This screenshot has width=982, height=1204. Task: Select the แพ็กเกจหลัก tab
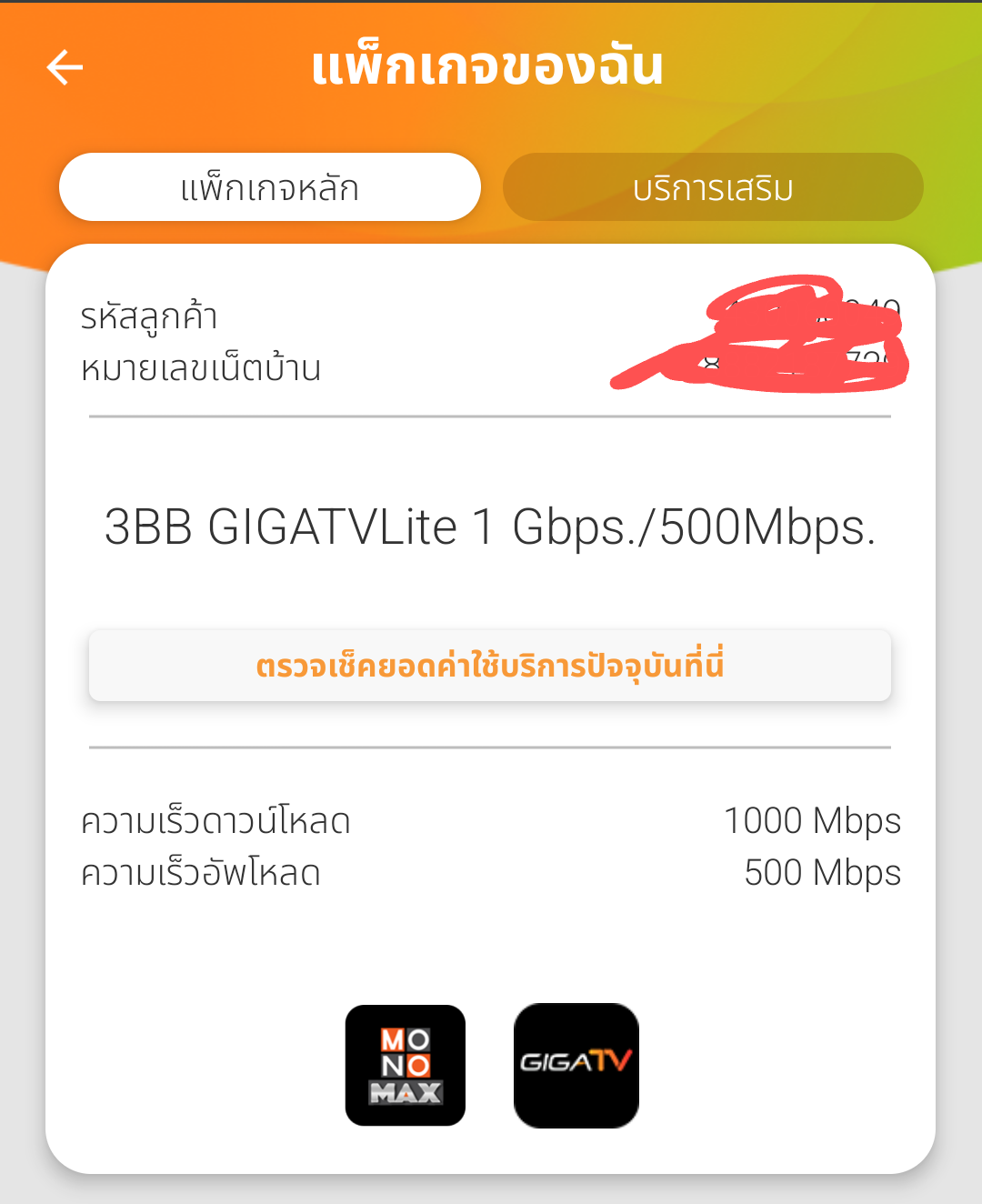270,187
